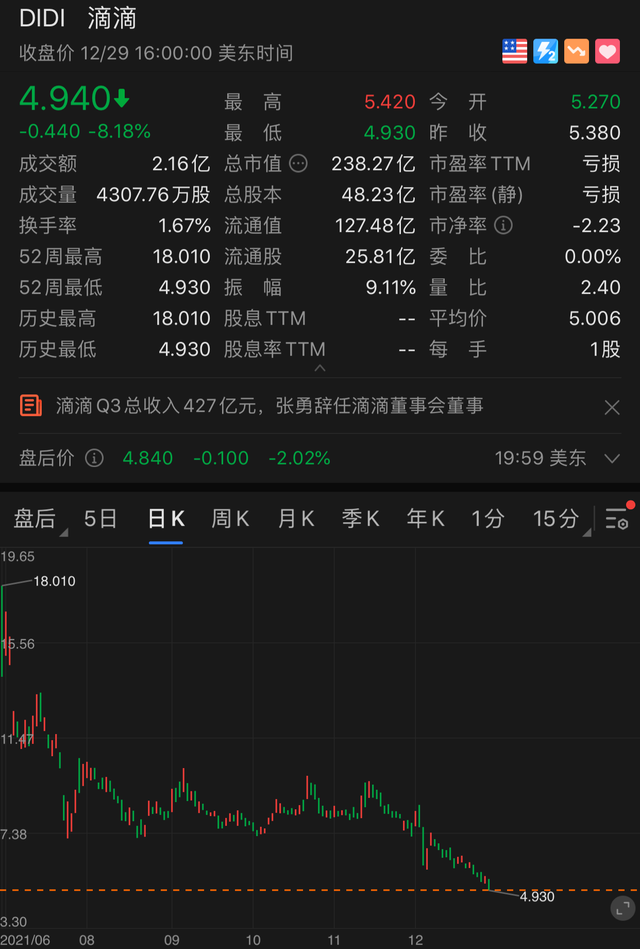Switch to the 盘后 chart tab
Image resolution: width=640 pixels, height=949 pixels.
(34, 519)
